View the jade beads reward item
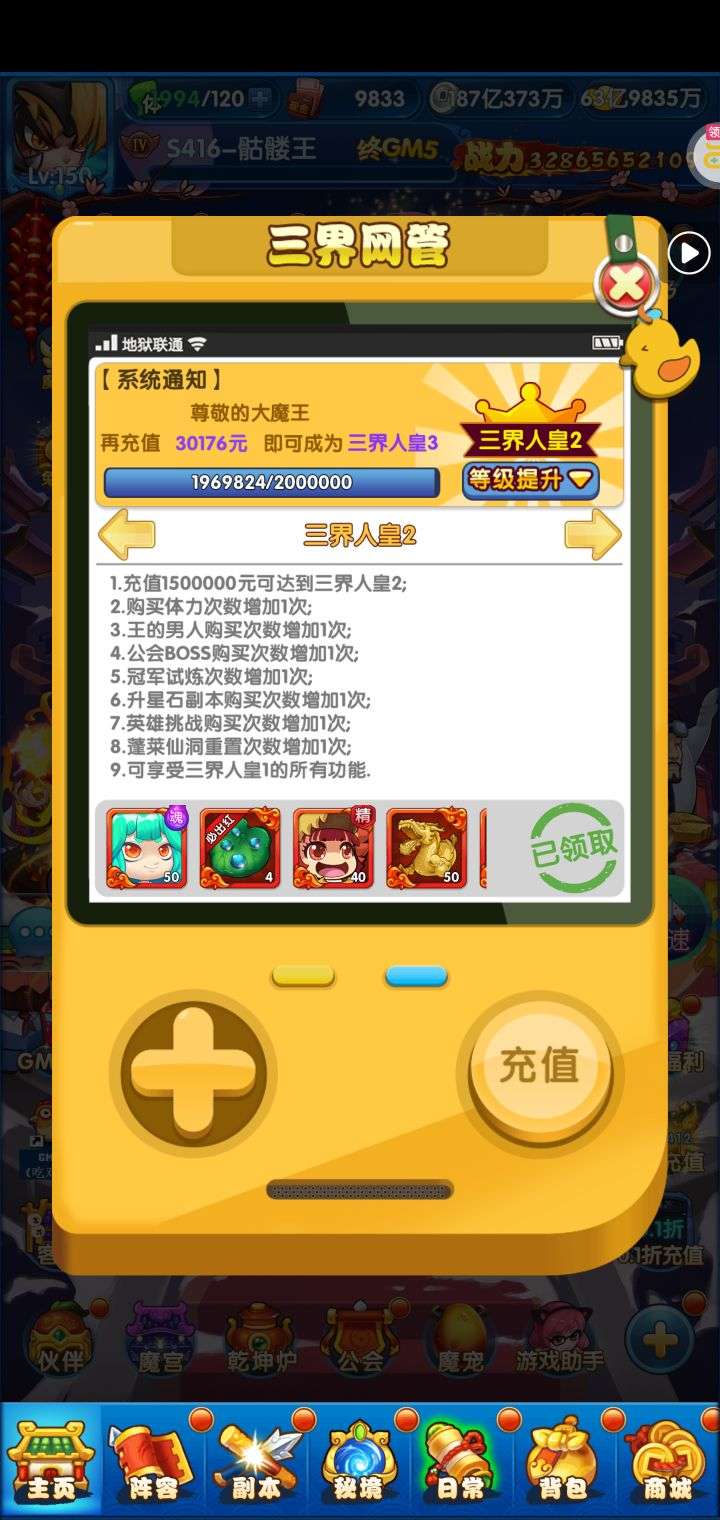This screenshot has height=1520, width=720. 240,848
